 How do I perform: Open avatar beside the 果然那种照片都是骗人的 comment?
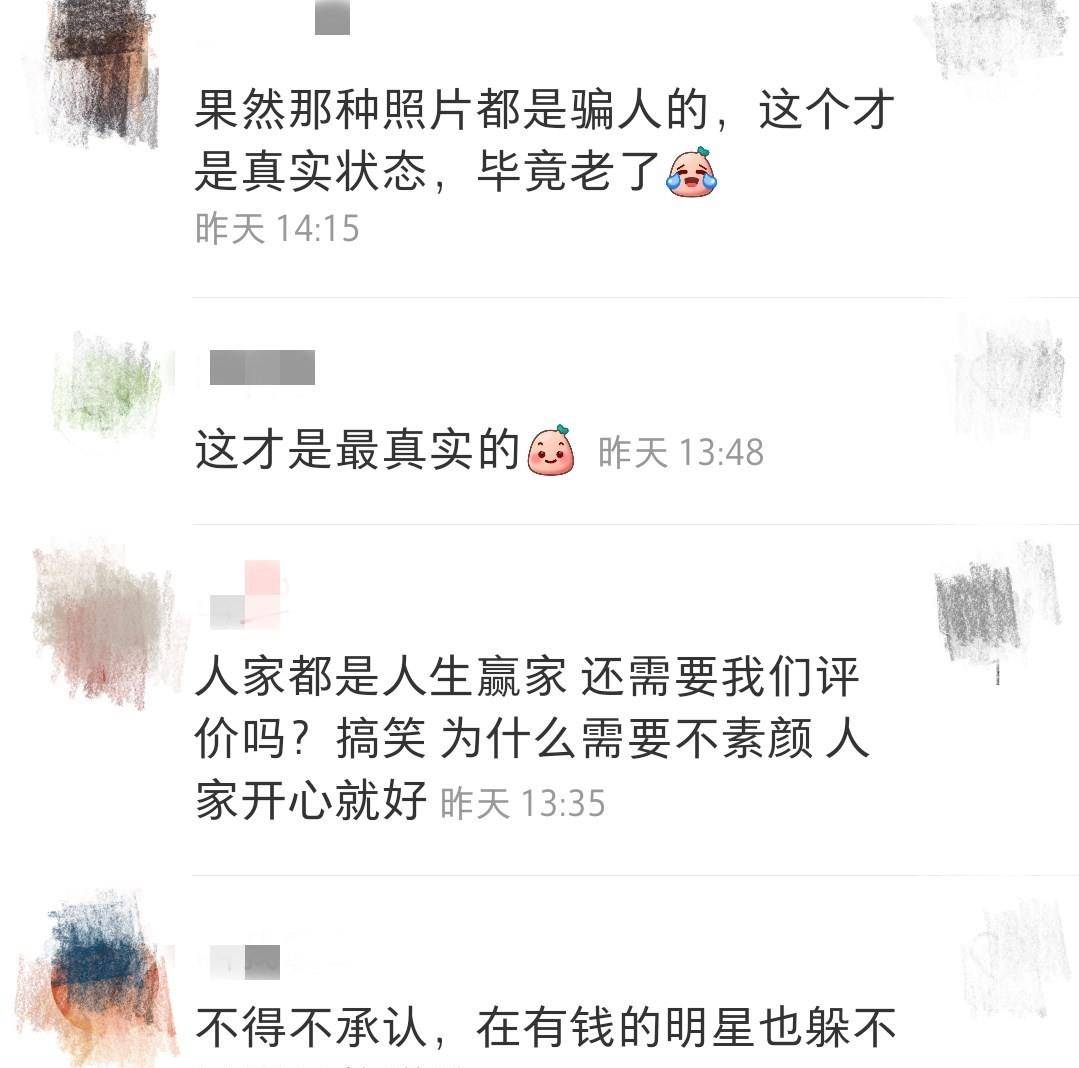coord(100,75)
